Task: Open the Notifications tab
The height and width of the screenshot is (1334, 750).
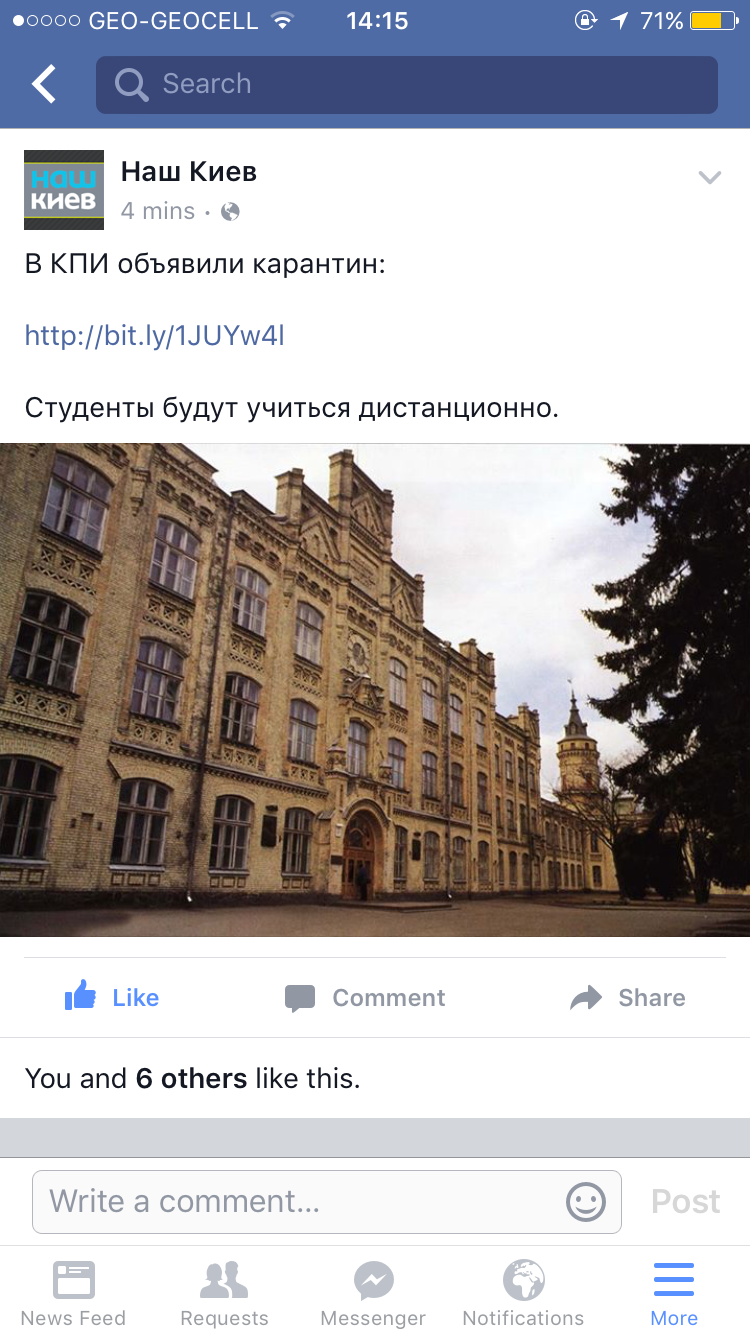Action: point(523,1292)
